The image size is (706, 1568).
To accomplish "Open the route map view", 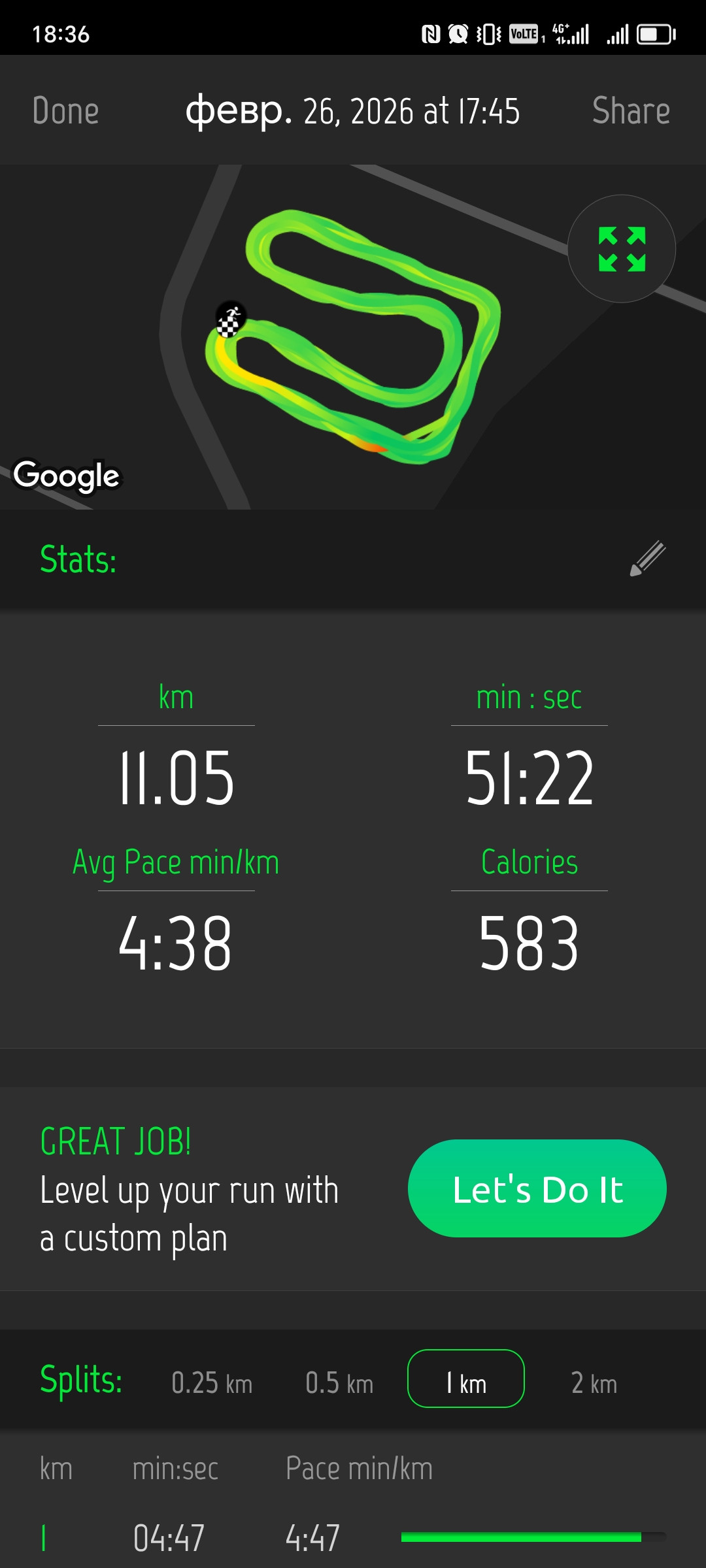I will 353,337.
